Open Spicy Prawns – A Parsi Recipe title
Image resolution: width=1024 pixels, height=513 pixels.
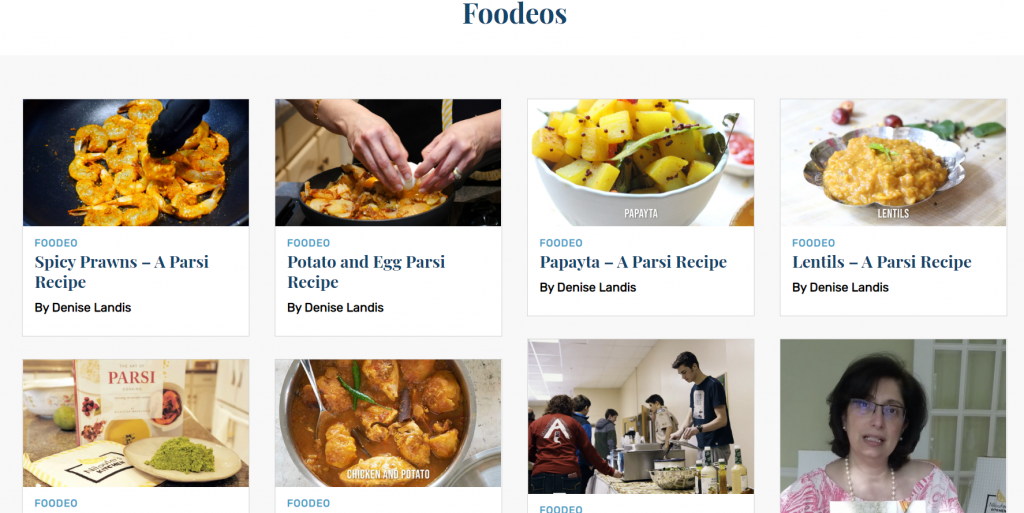point(121,272)
